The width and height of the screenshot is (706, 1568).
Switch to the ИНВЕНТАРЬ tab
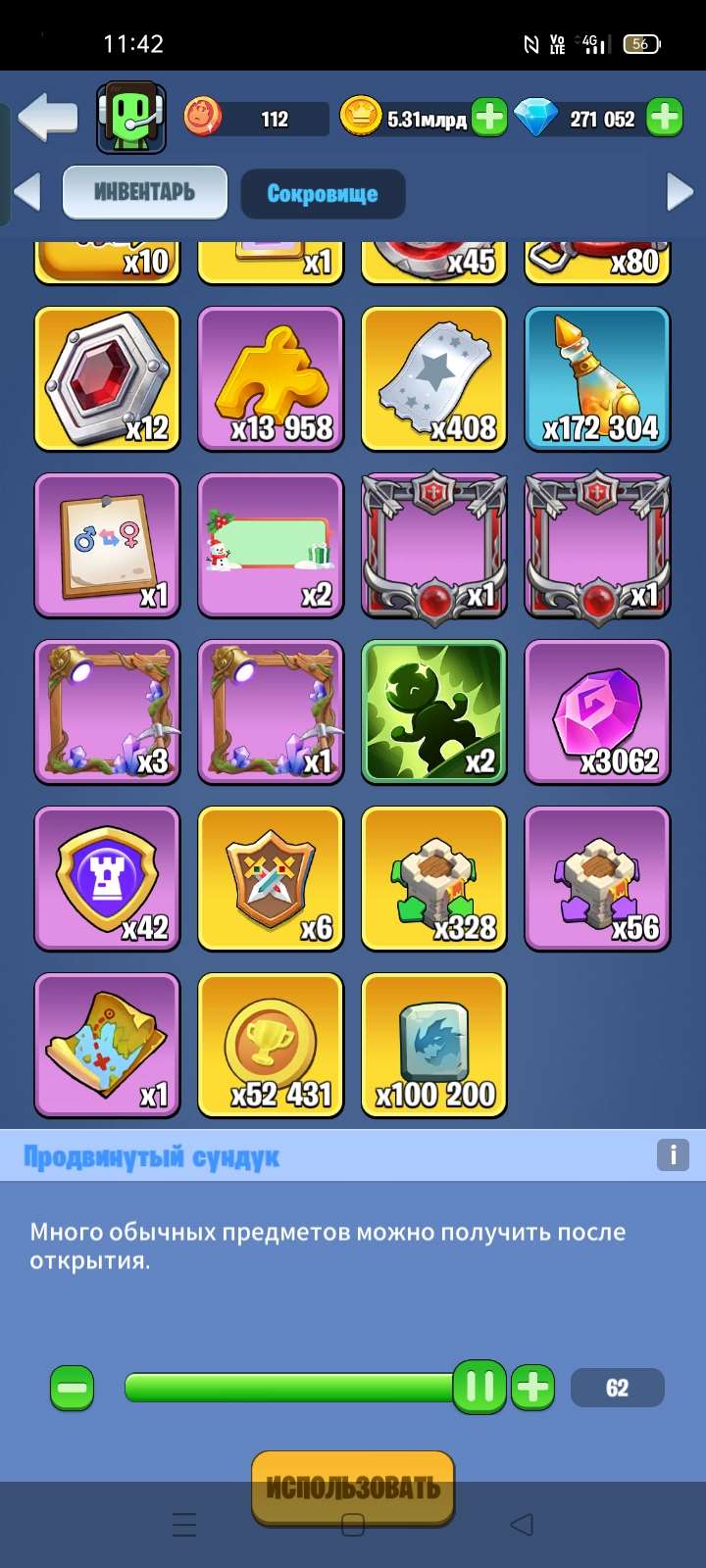coord(143,193)
